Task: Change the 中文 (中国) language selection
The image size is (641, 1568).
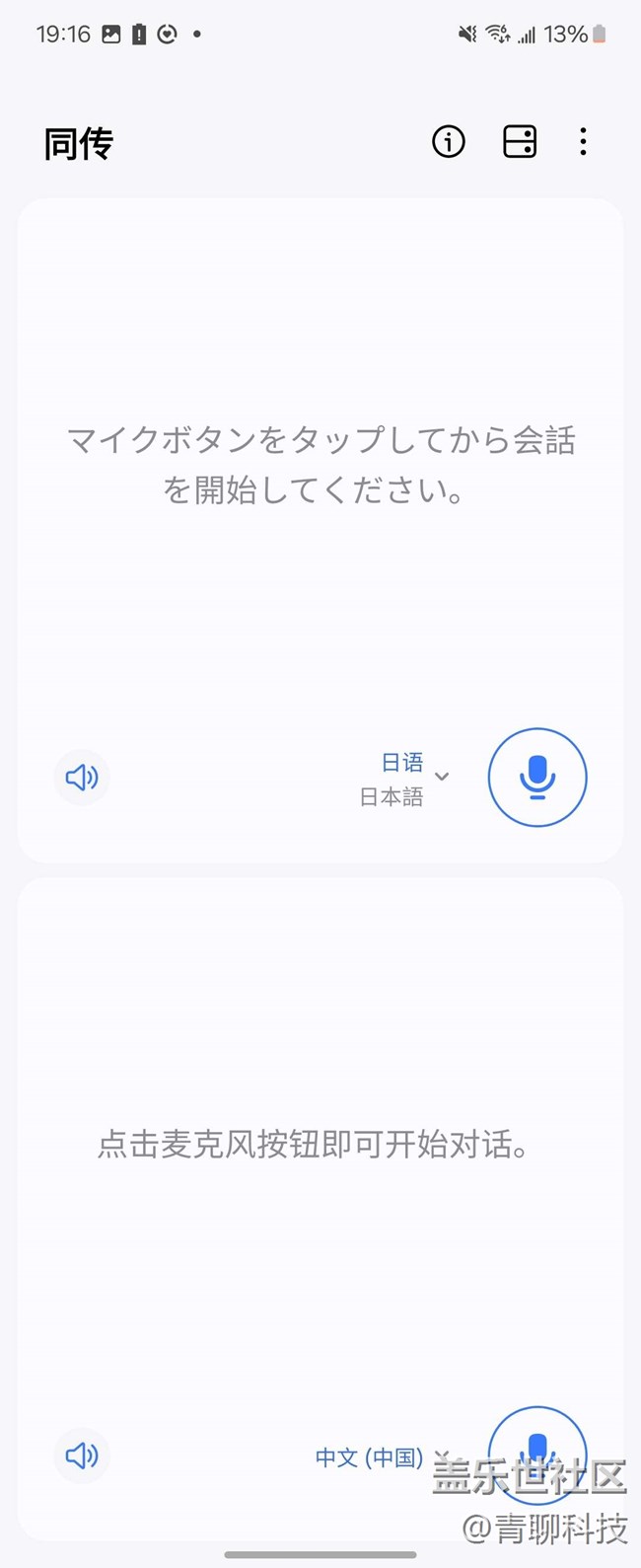Action: coord(371,1457)
